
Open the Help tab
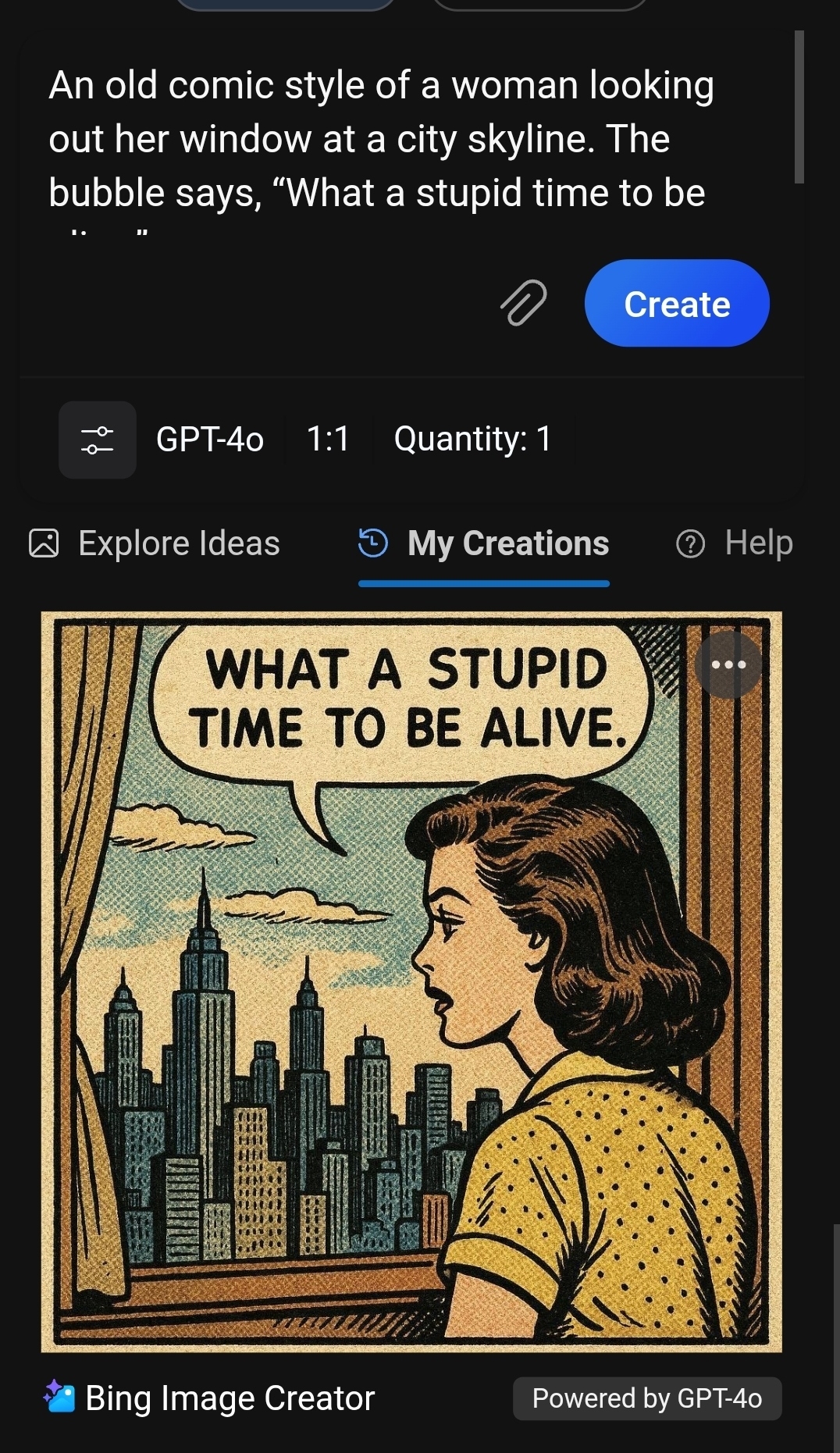pyautogui.click(x=735, y=543)
